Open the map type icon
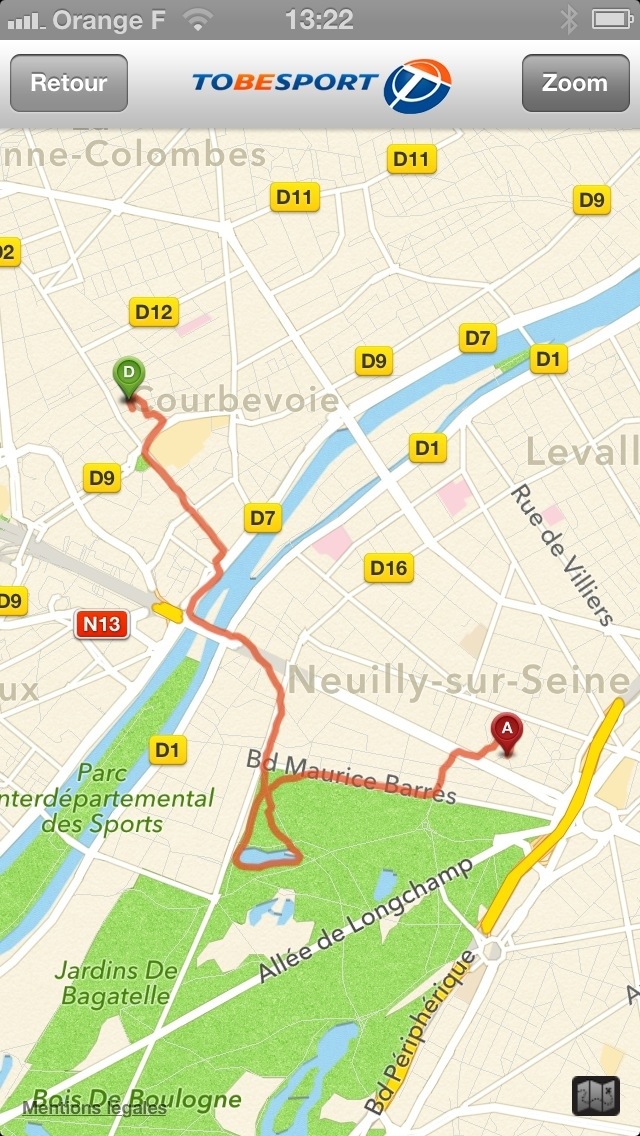Screen dimensions: 640x1136 (x=595, y=1095)
